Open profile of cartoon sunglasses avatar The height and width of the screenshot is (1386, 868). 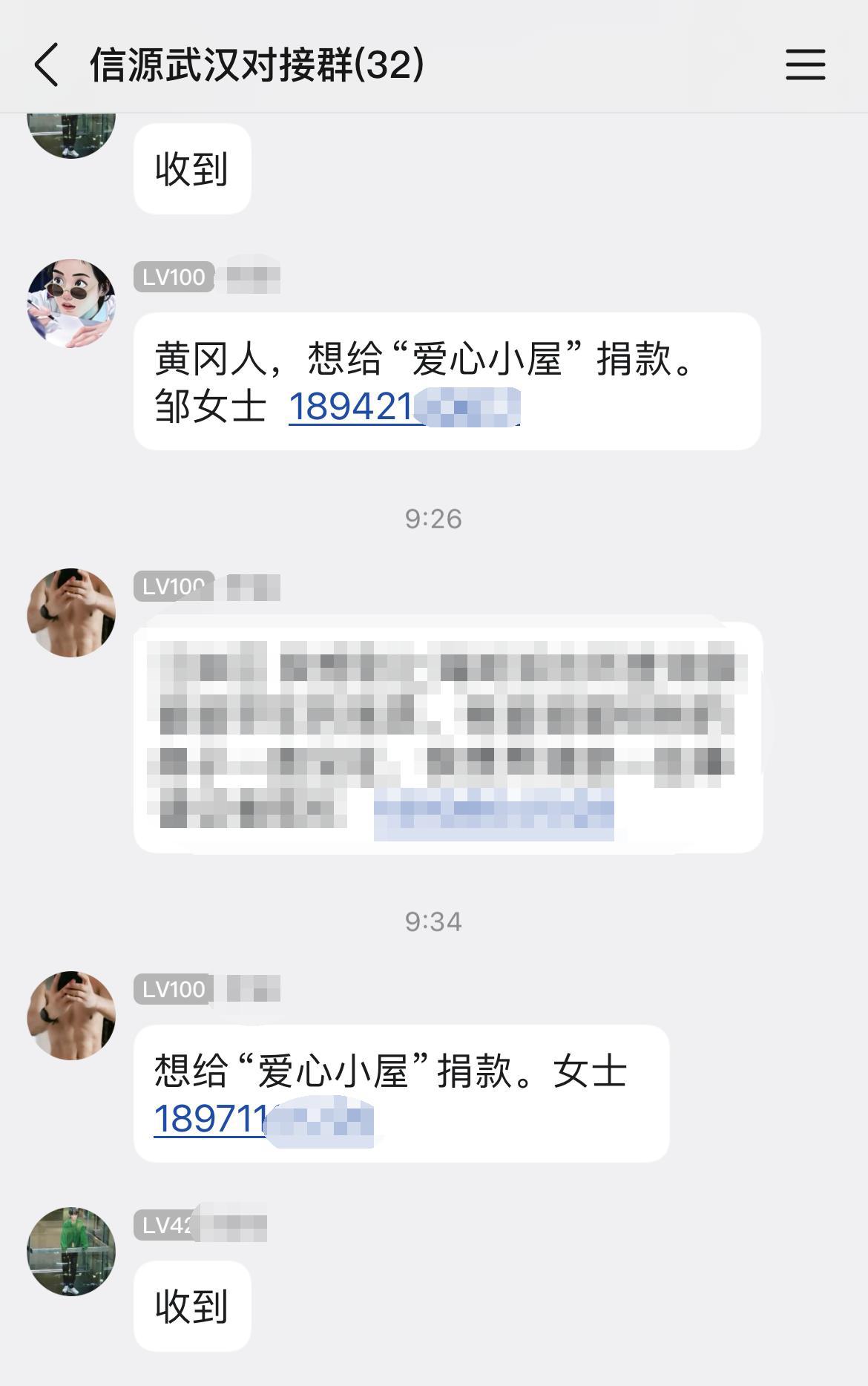pos(71,303)
